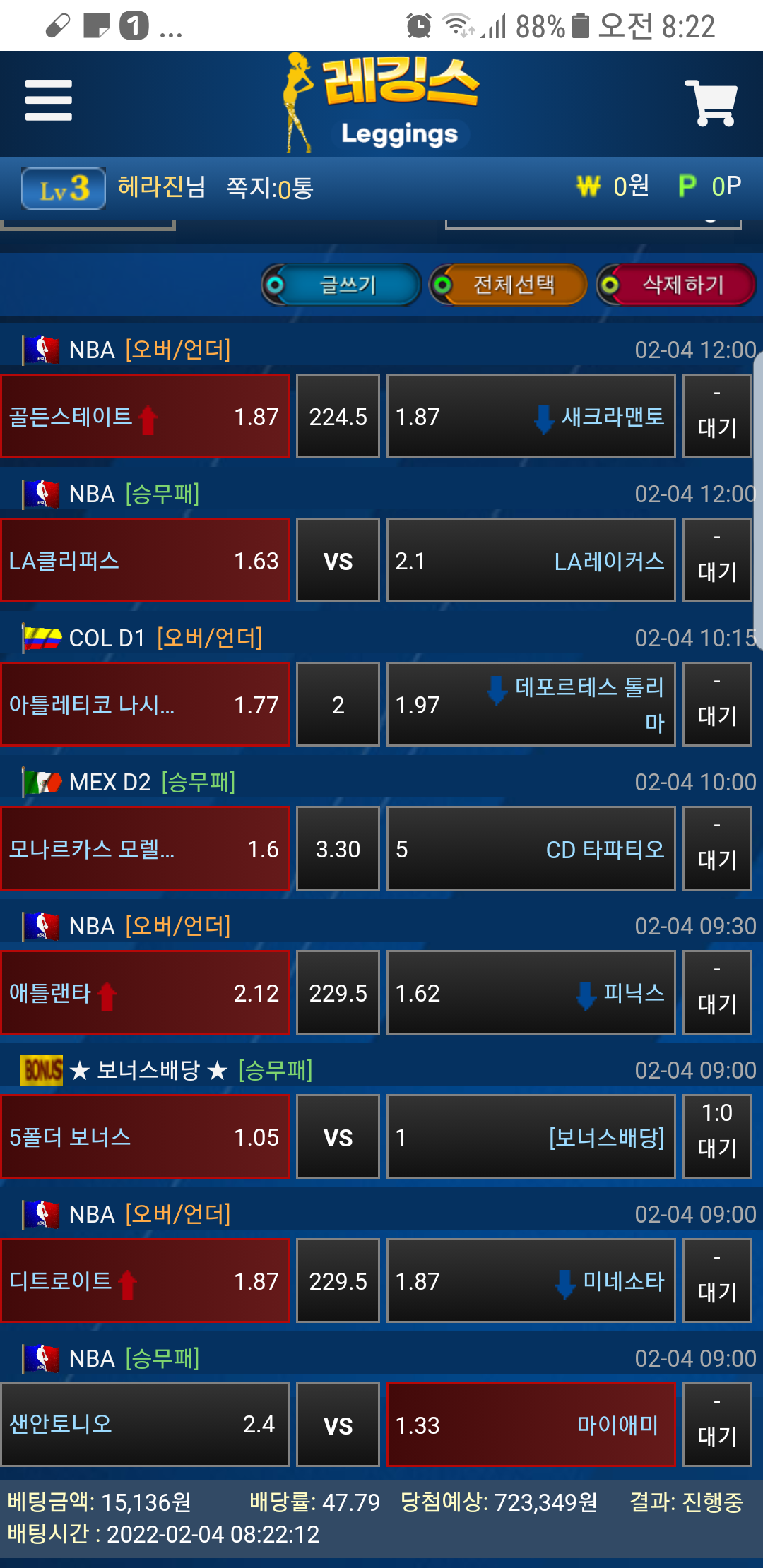Tap the 삭제하기 button
Screen dimensions: 763x1568
click(676, 285)
